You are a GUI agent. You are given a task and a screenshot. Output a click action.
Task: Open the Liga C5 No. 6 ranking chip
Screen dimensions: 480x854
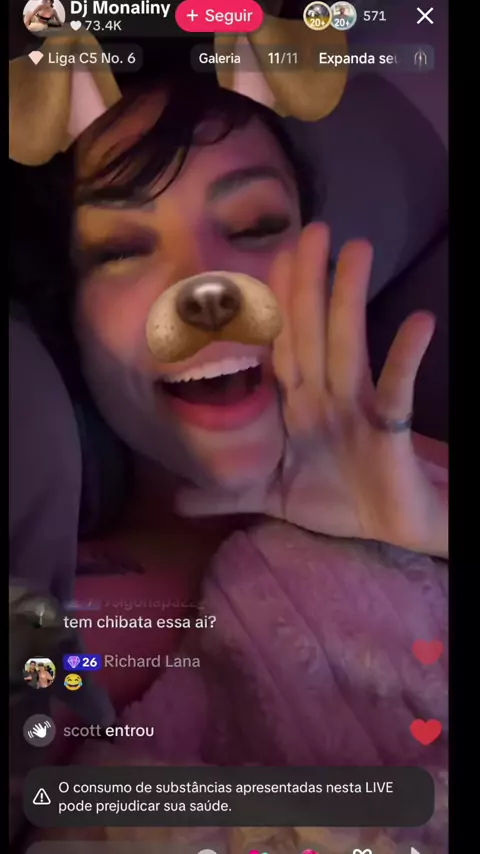pos(83,58)
